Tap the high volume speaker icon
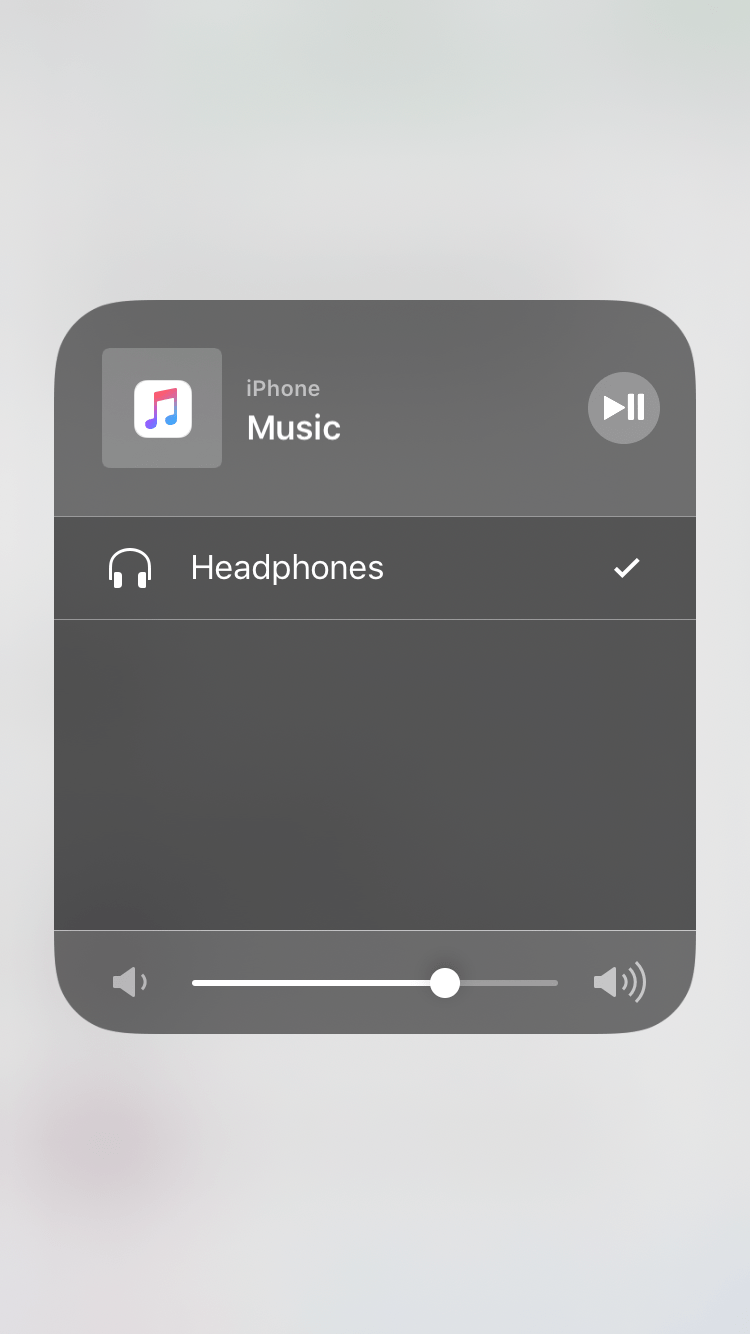The width and height of the screenshot is (750, 1334). (618, 982)
